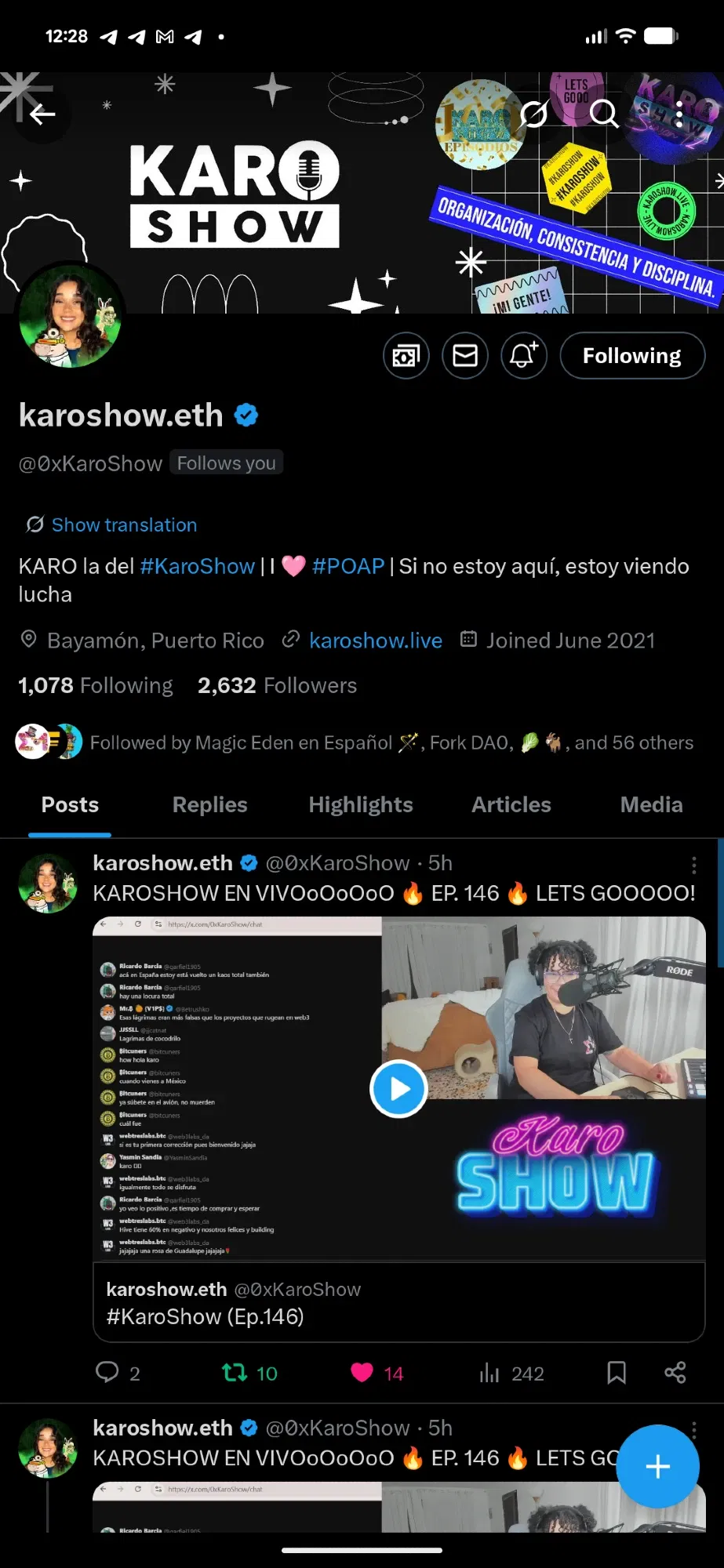Screen dimensions: 724x1568
Task: Open the profile overflow menu
Action: [679, 114]
